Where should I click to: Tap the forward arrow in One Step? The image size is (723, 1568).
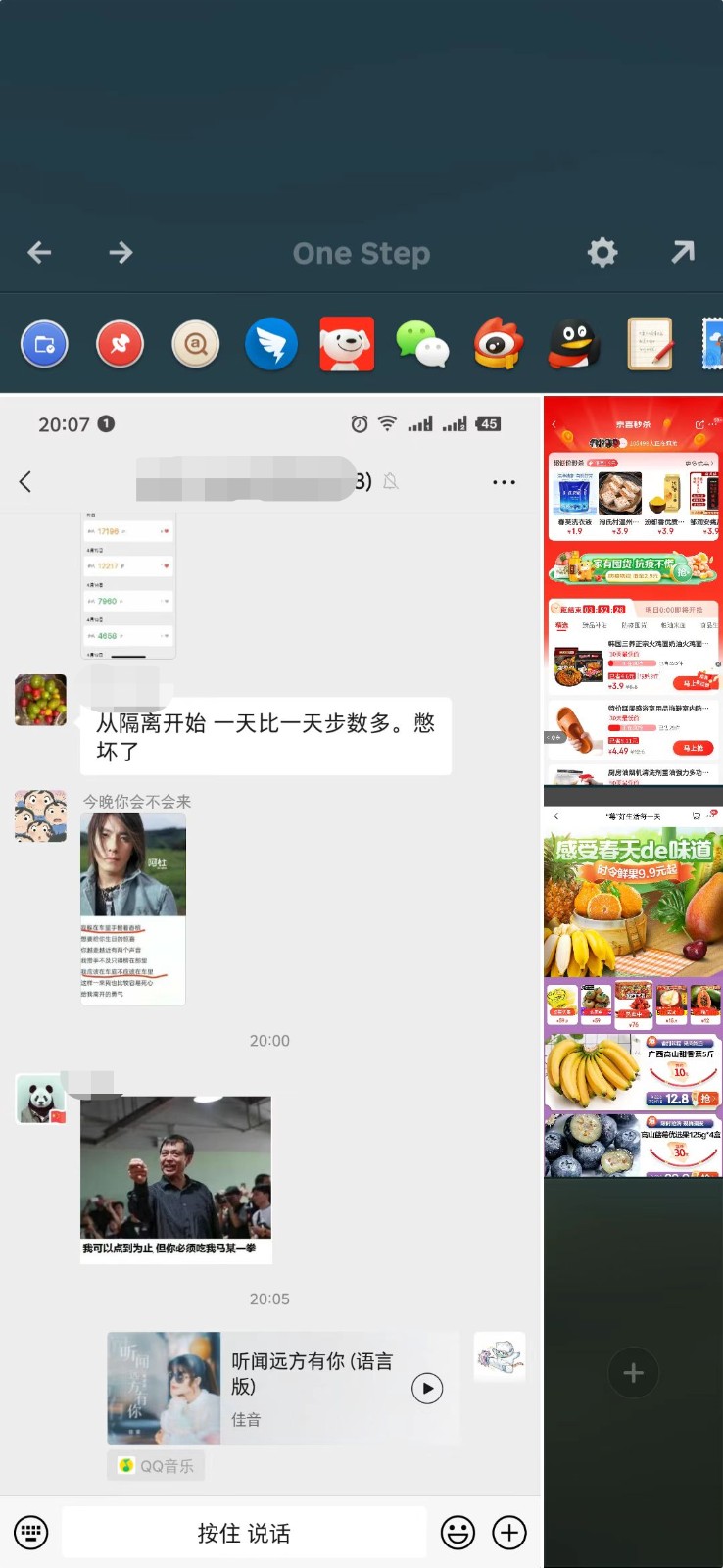[x=120, y=253]
